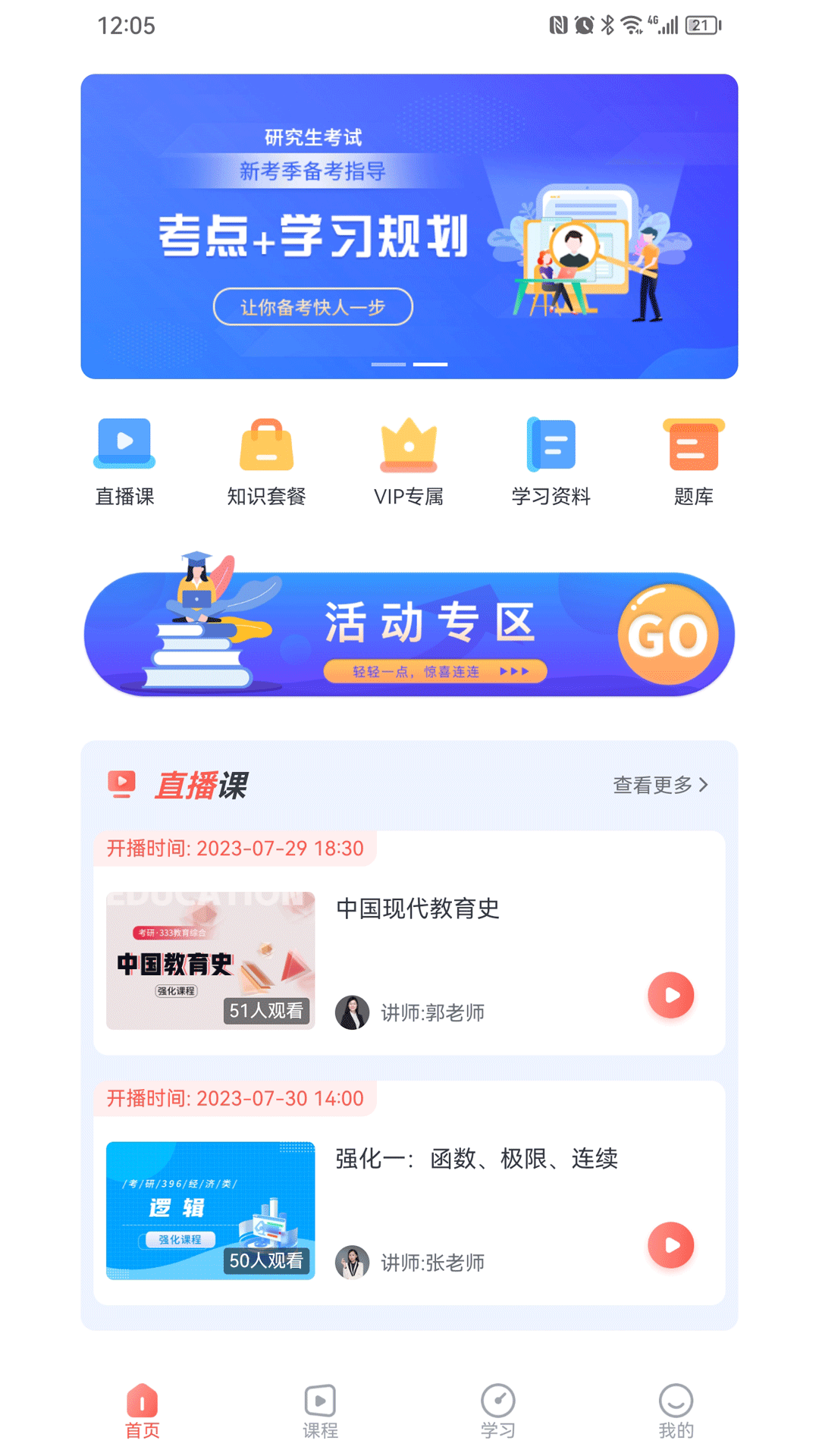Switch to the 我的 tab
The width and height of the screenshot is (819, 1456).
(x=676, y=1412)
